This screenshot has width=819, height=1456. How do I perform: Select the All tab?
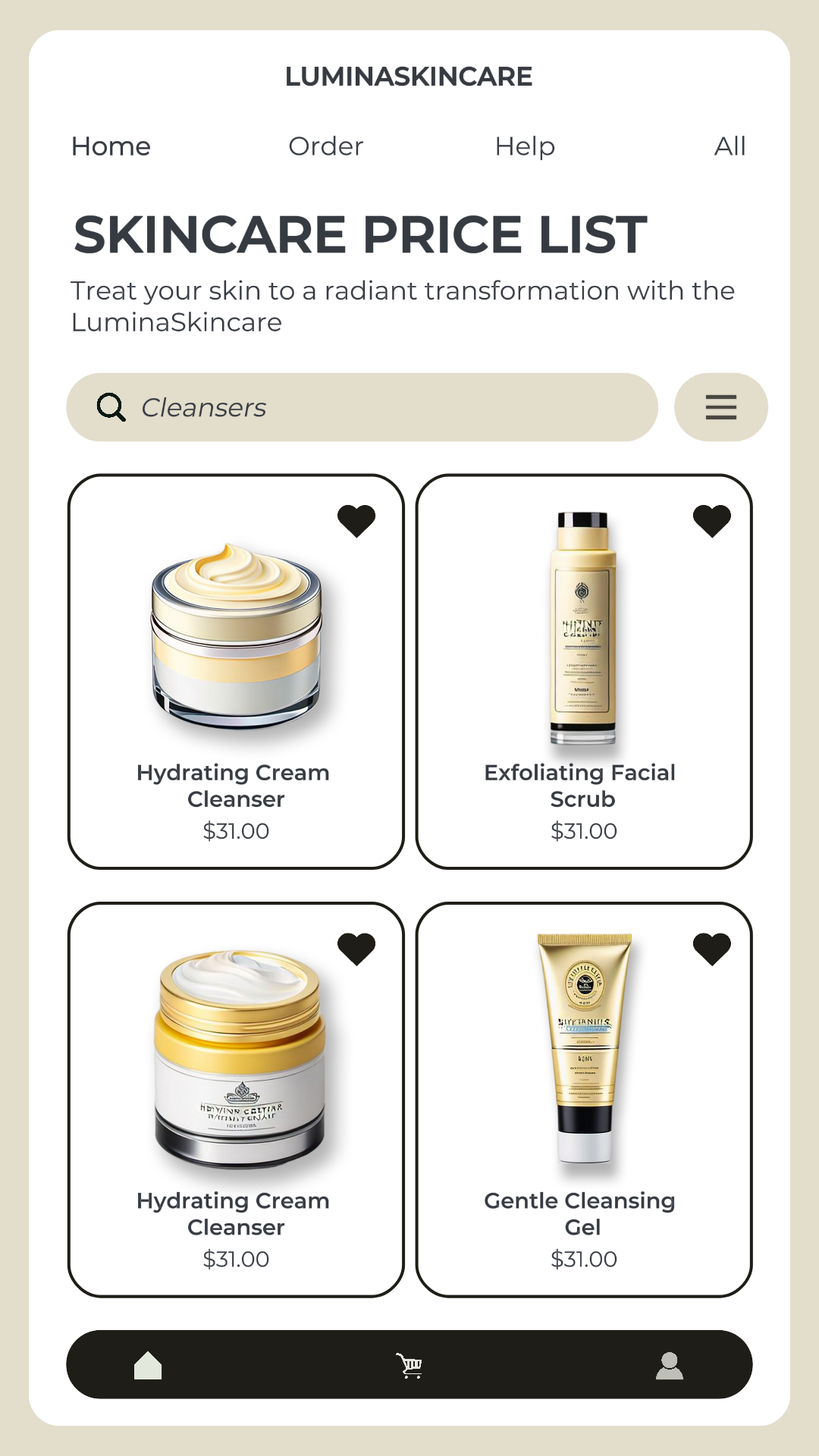click(730, 146)
